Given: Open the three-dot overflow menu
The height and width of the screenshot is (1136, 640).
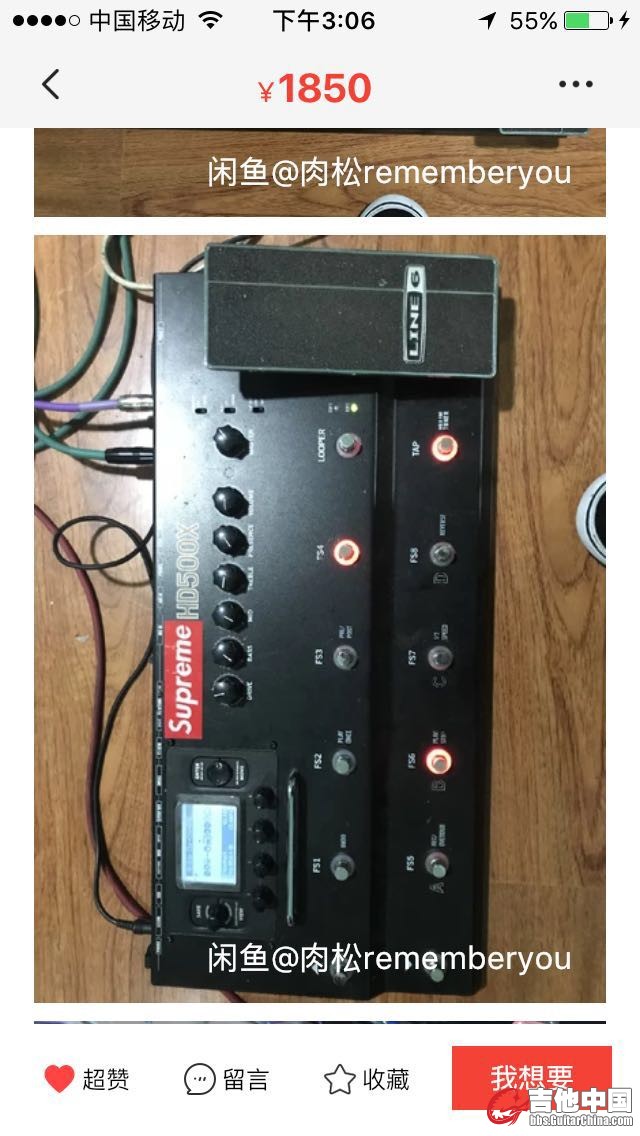Looking at the screenshot, I should [576, 86].
